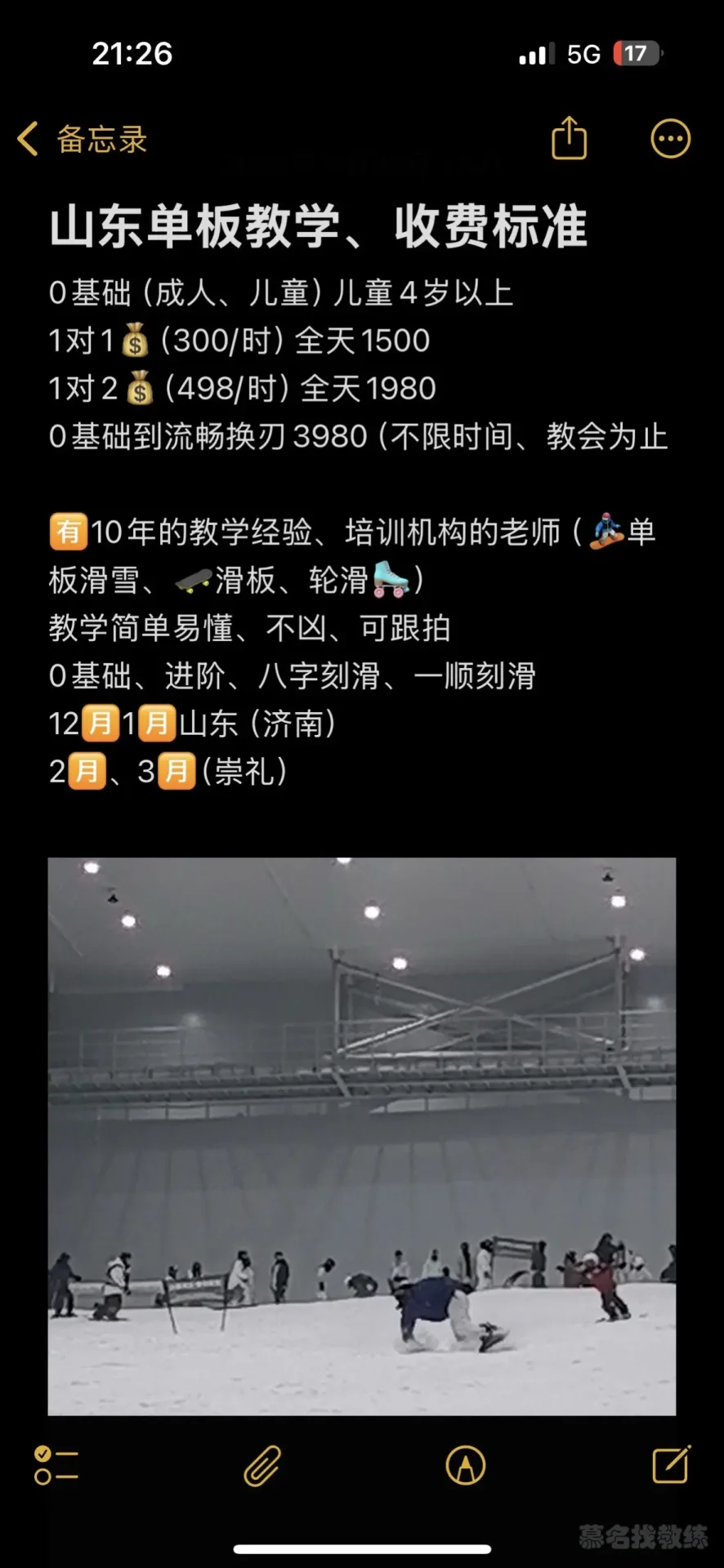724x1568 pixels.
Task: Open the markup pen tool
Action: pyautogui.click(x=466, y=1466)
